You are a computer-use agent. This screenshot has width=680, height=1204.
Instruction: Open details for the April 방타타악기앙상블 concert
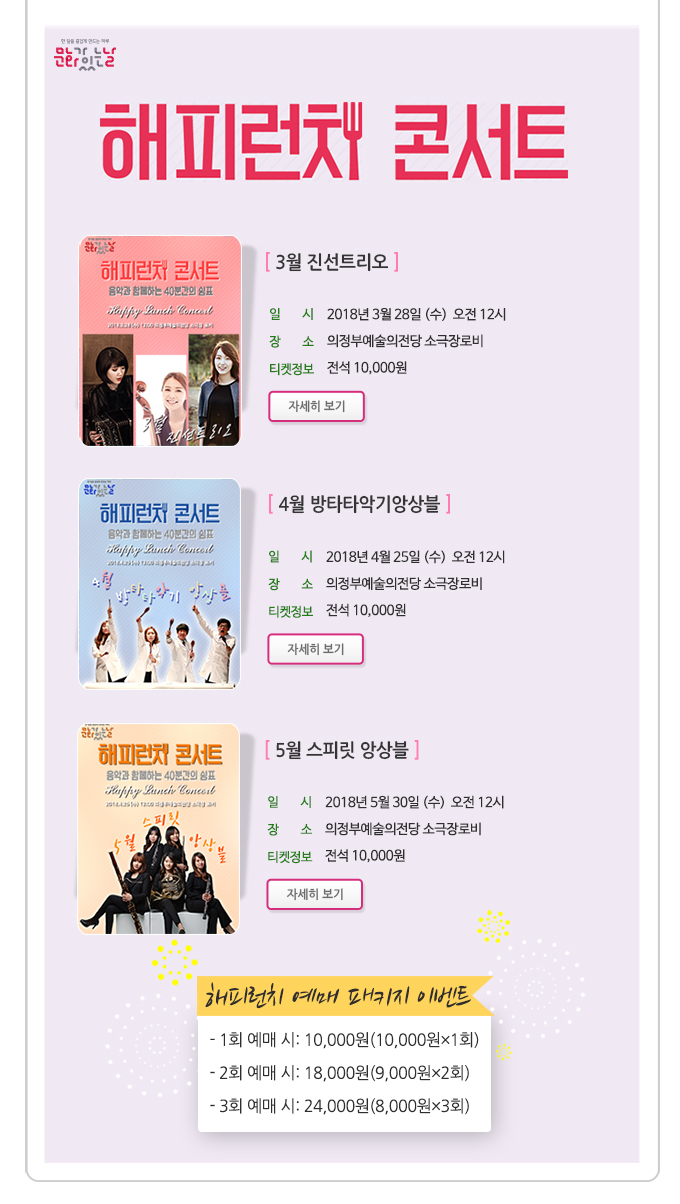pos(315,649)
